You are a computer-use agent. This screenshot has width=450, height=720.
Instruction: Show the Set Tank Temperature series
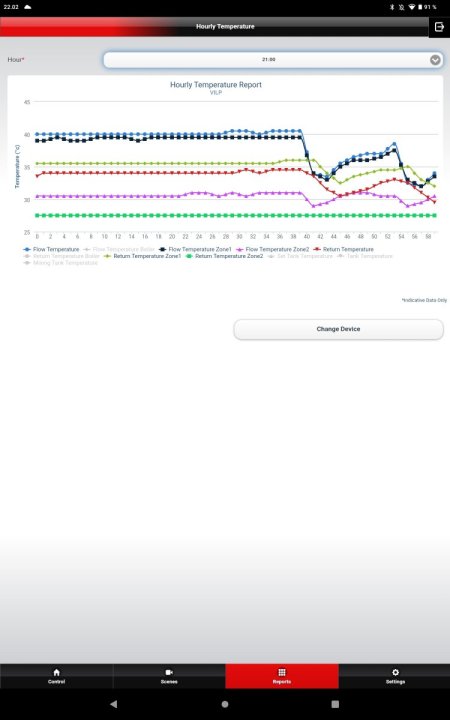300,256
